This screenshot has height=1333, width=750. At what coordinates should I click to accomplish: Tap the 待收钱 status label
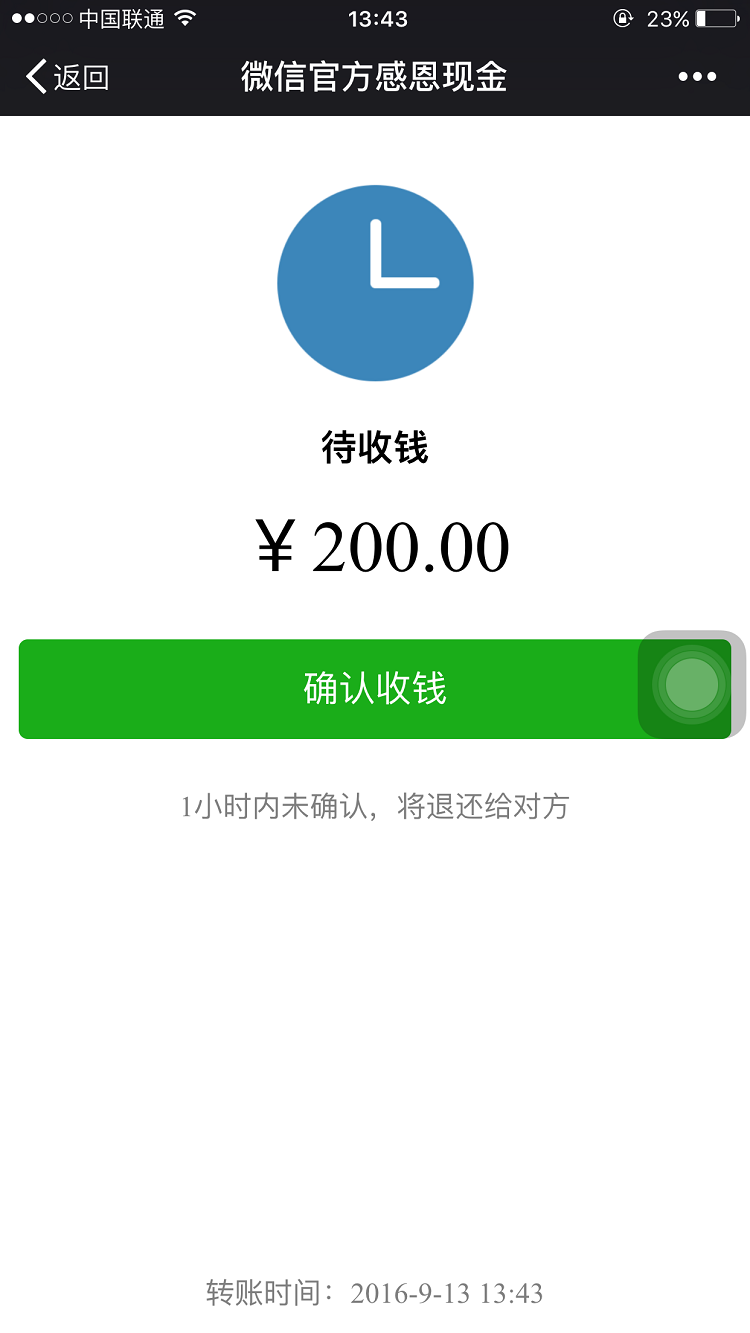point(375,448)
